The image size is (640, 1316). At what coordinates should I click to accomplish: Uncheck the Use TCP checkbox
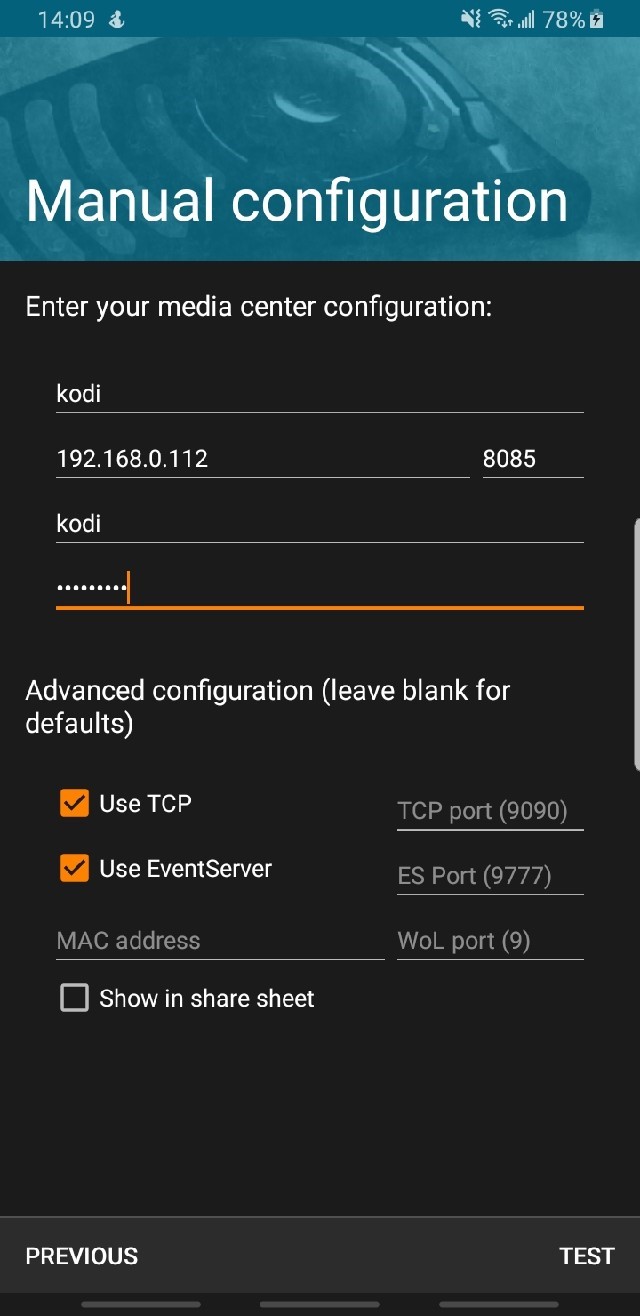[74, 803]
